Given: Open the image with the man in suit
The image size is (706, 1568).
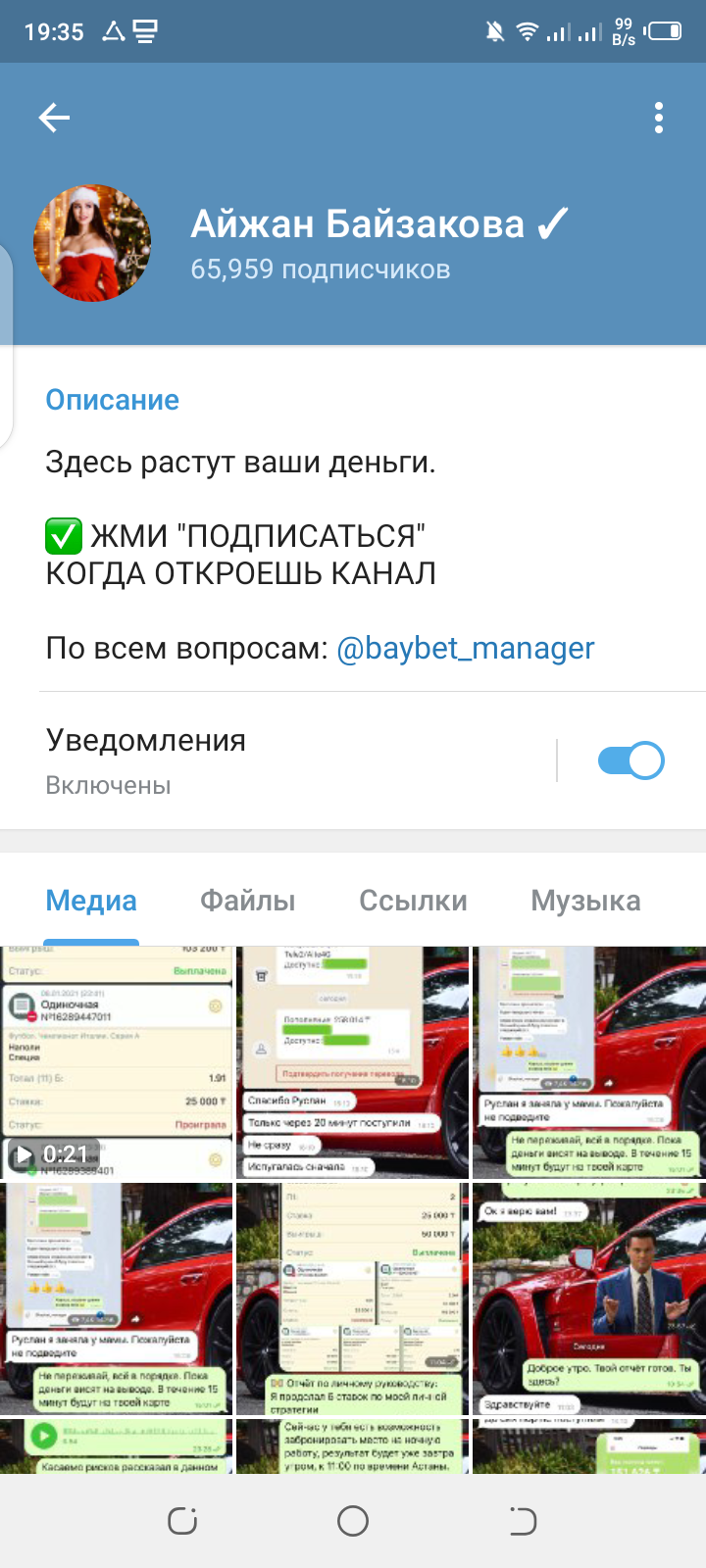Looking at the screenshot, I should tap(589, 1298).
